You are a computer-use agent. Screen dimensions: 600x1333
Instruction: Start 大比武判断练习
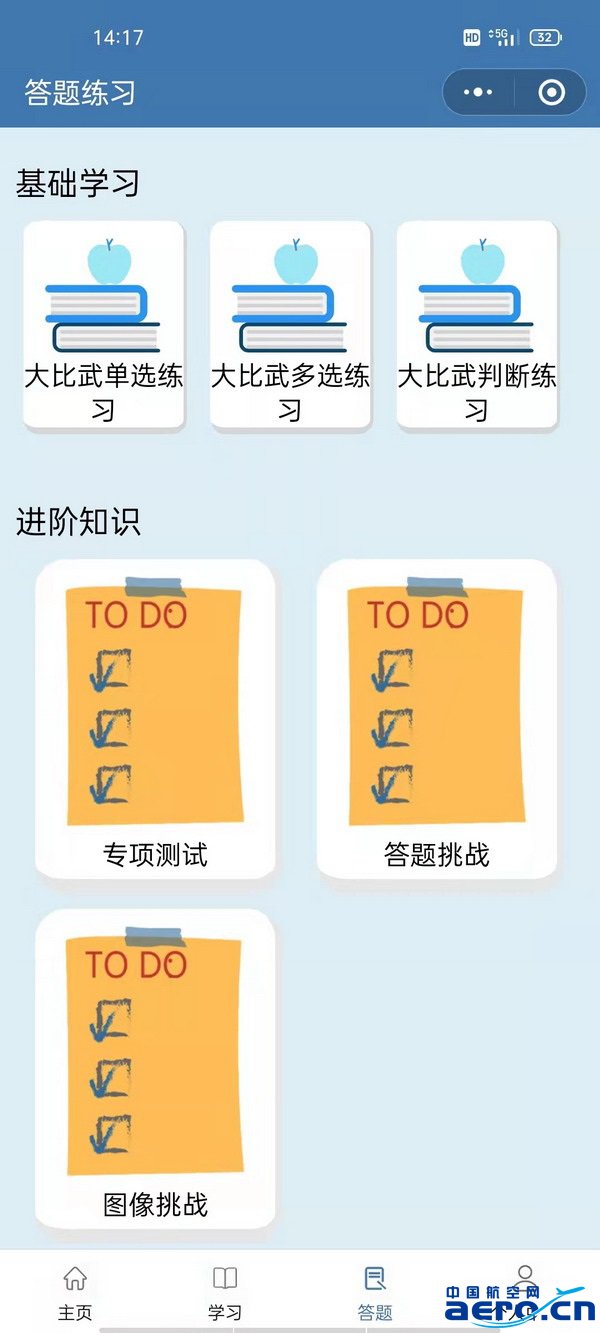click(x=477, y=325)
